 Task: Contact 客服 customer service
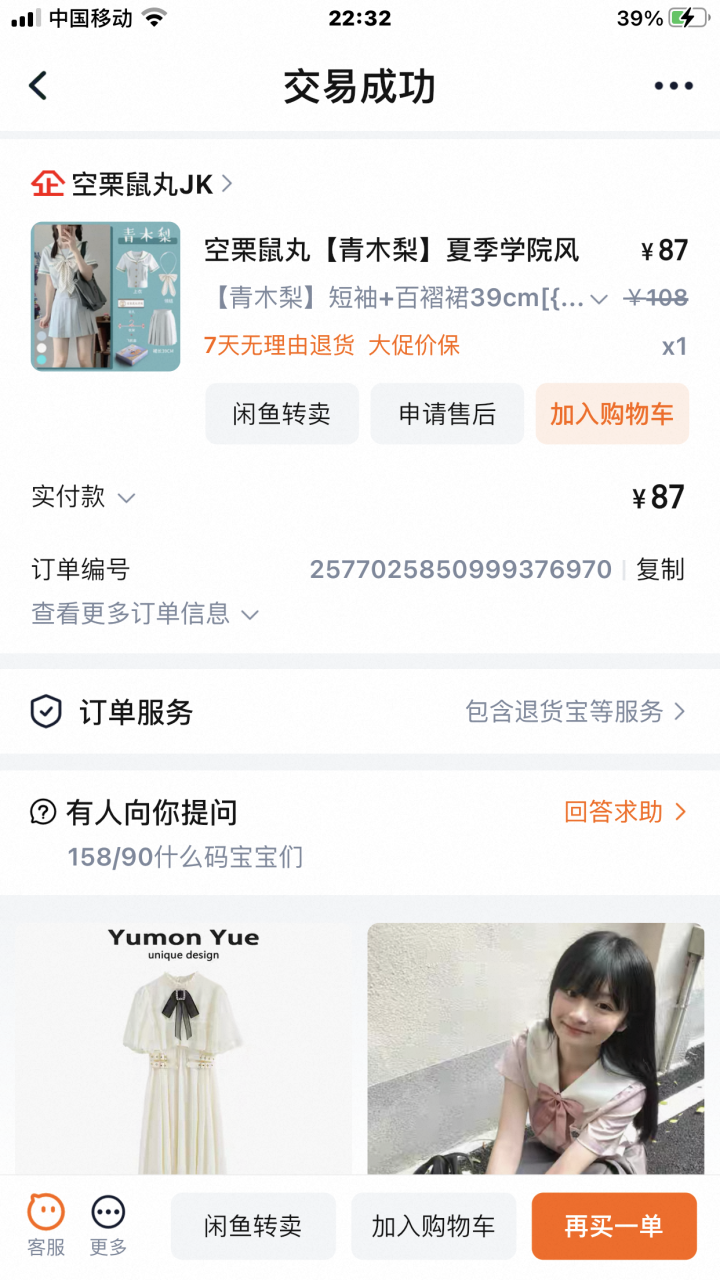46,1225
